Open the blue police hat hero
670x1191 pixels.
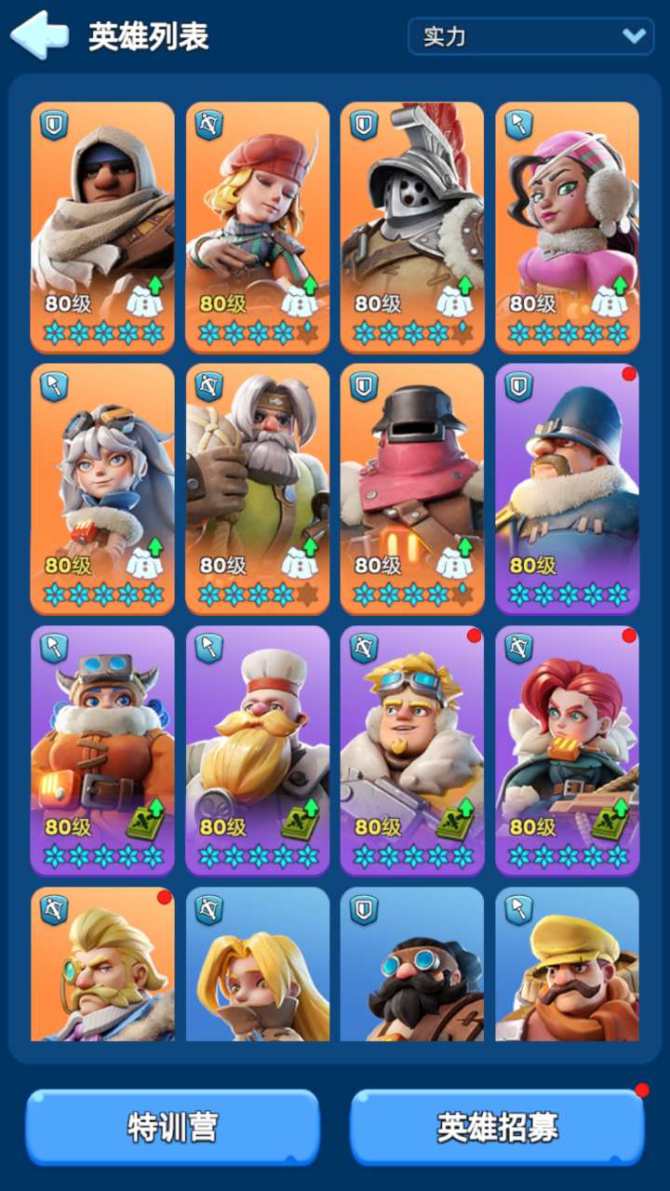pos(567,488)
